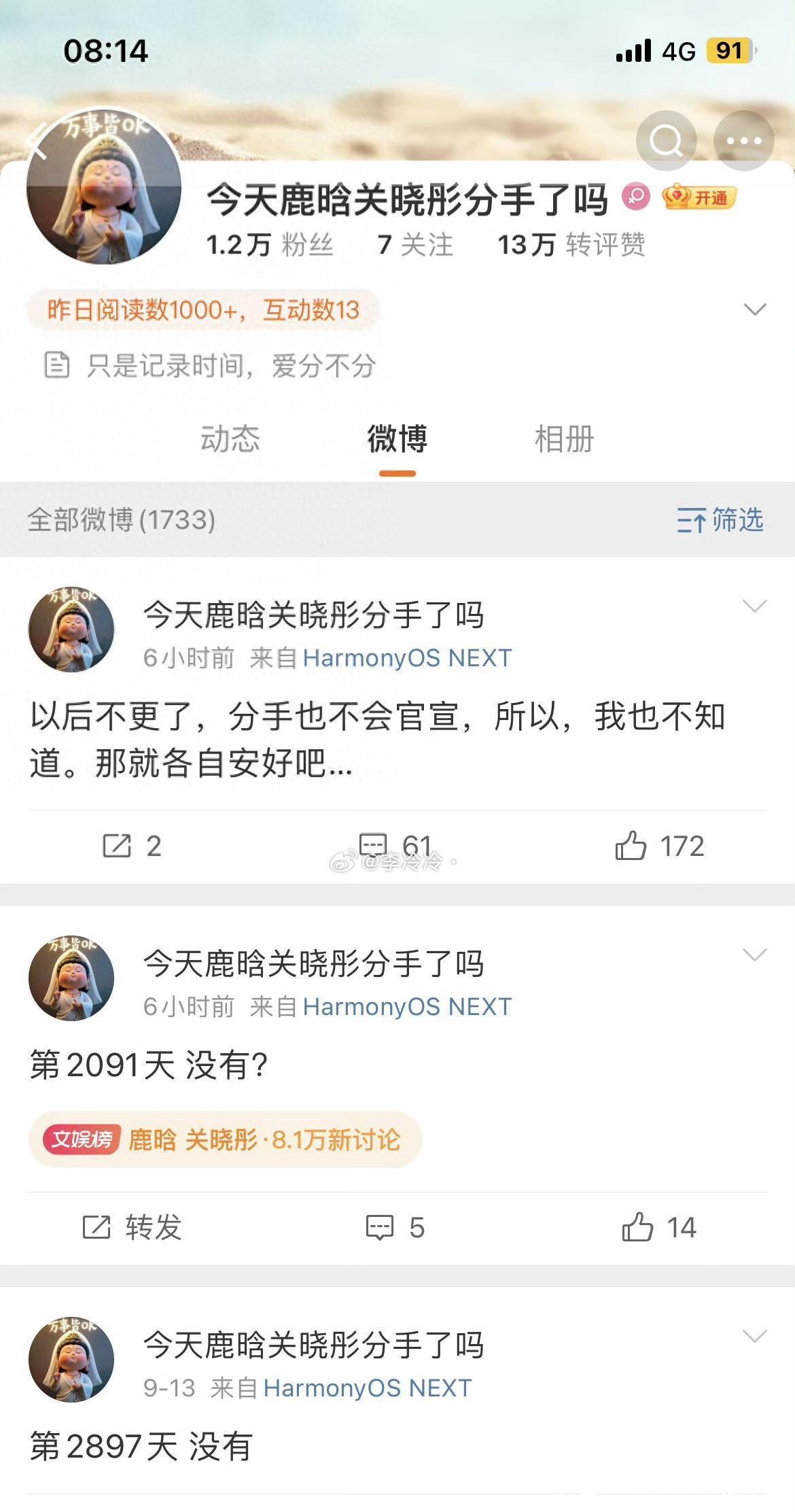Switch to the 相册 tab
The width and height of the screenshot is (795, 1512).
564,439
